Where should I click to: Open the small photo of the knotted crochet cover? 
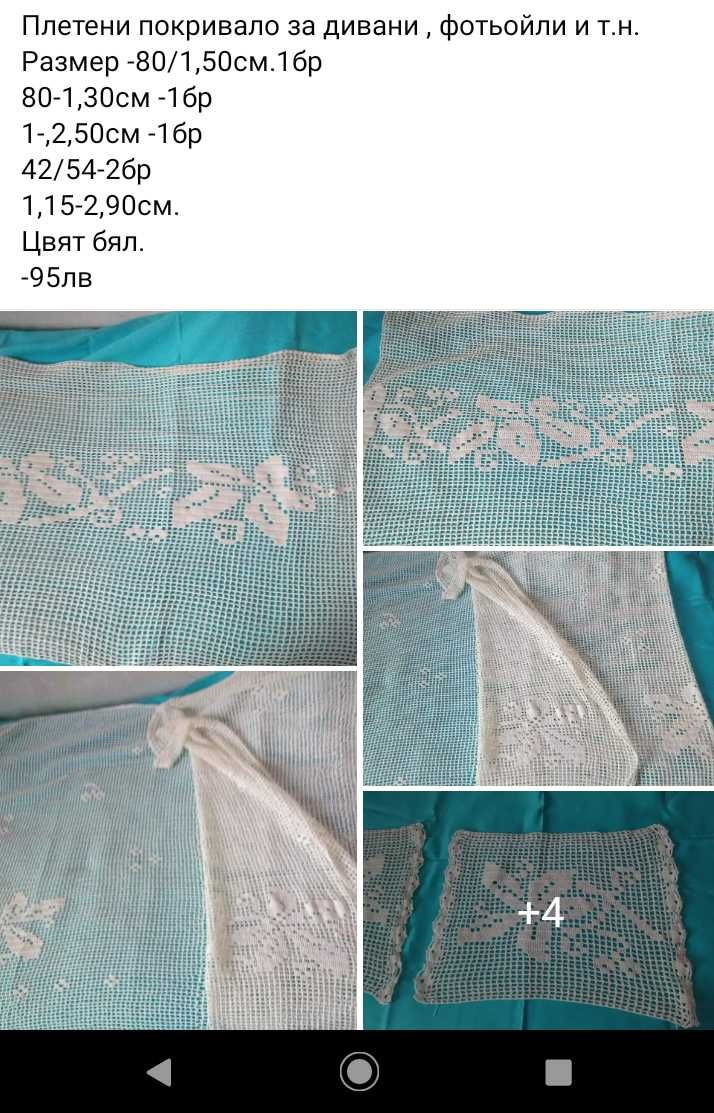538,668
